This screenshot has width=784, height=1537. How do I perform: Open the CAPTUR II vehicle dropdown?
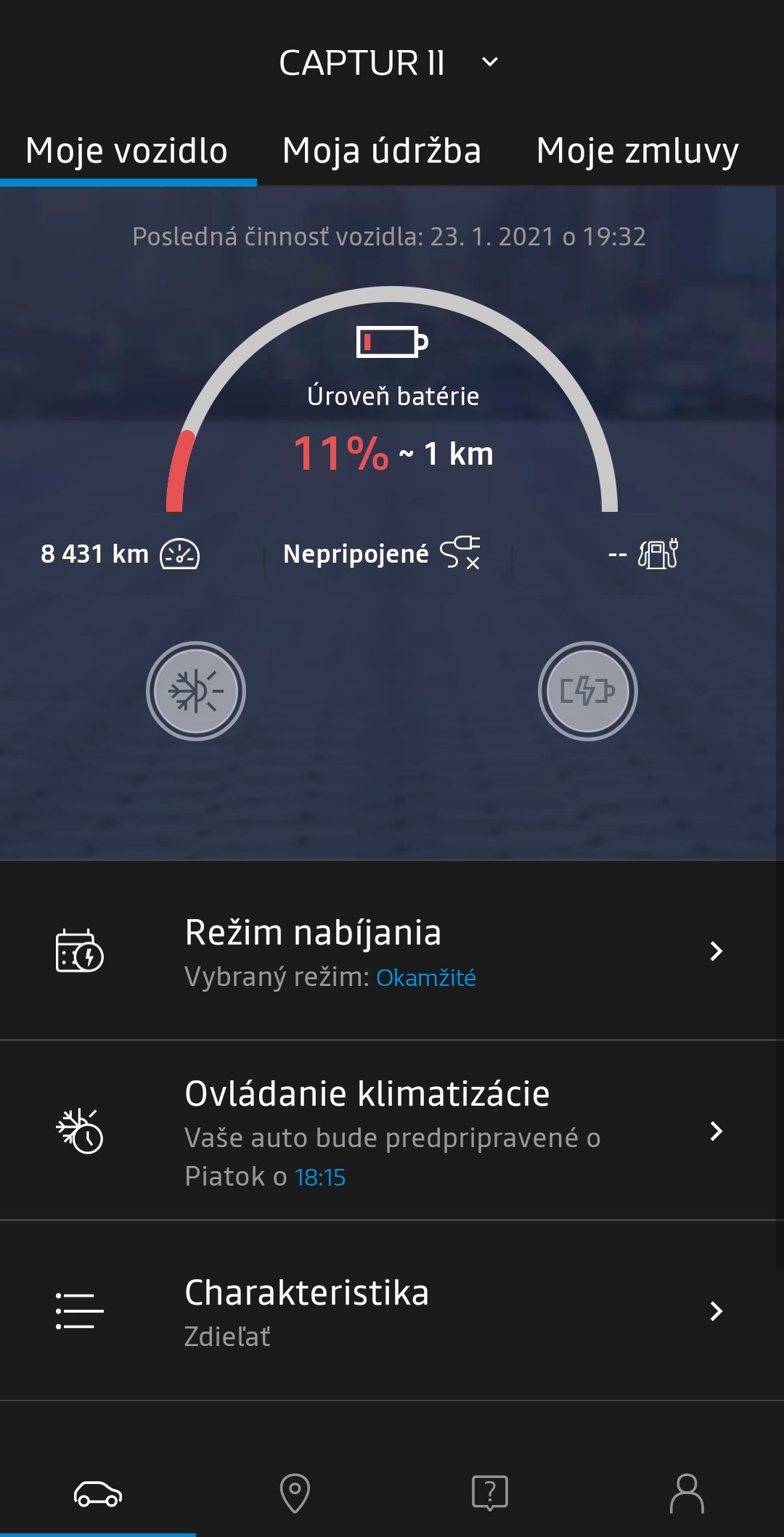389,62
